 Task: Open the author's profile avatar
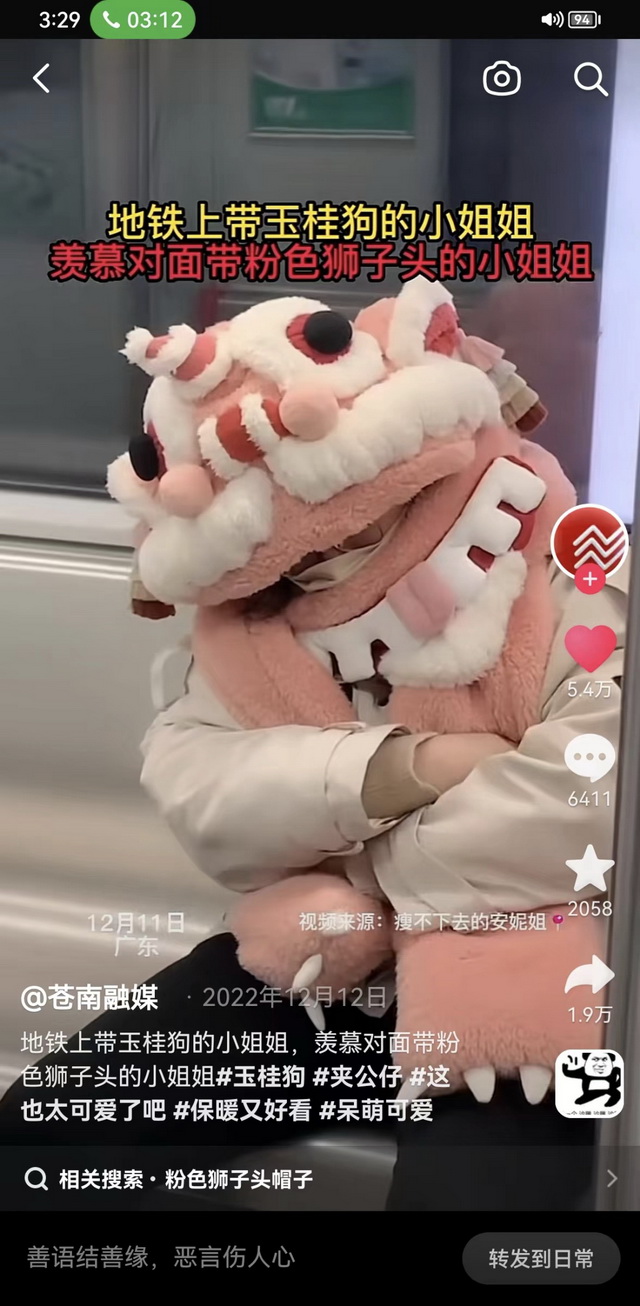tap(589, 542)
